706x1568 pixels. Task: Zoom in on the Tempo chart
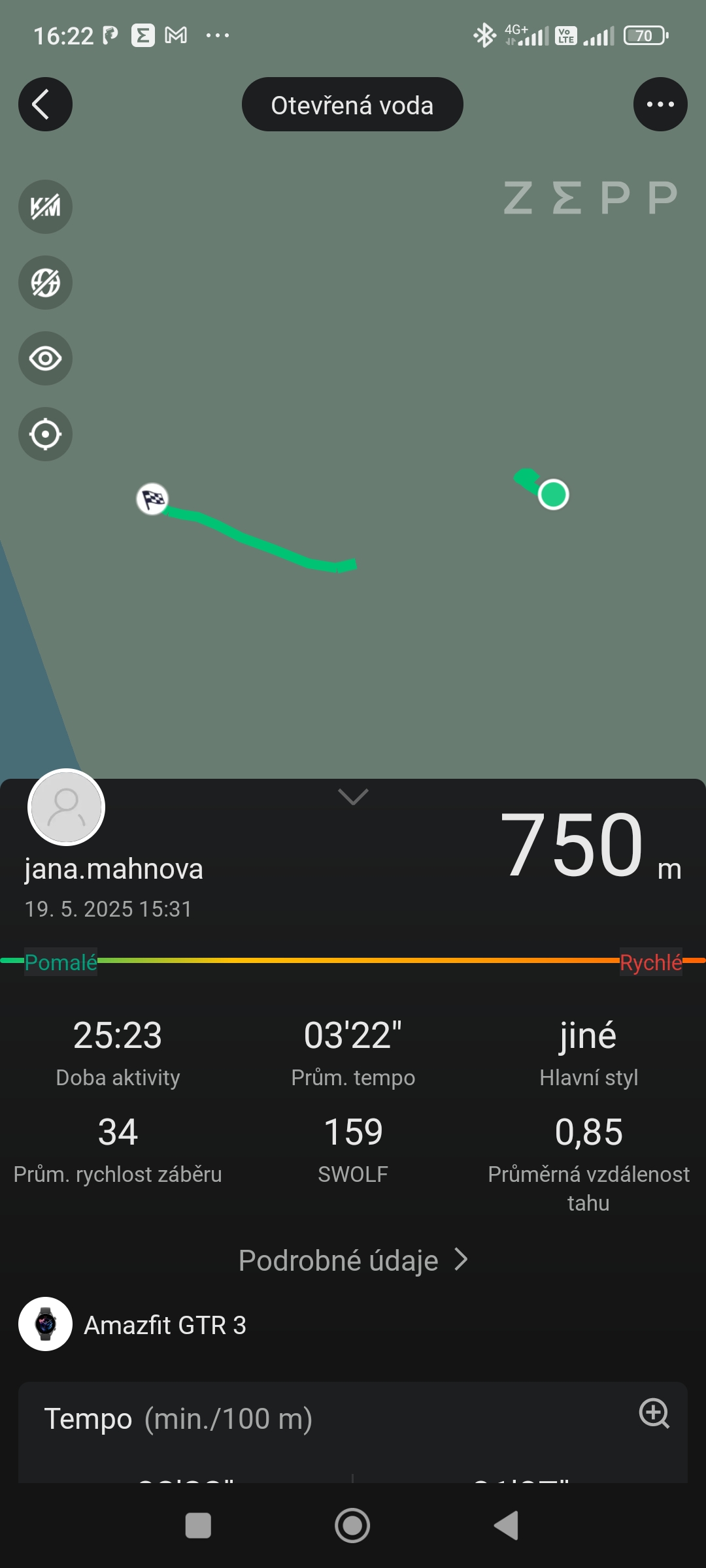[x=654, y=1413]
